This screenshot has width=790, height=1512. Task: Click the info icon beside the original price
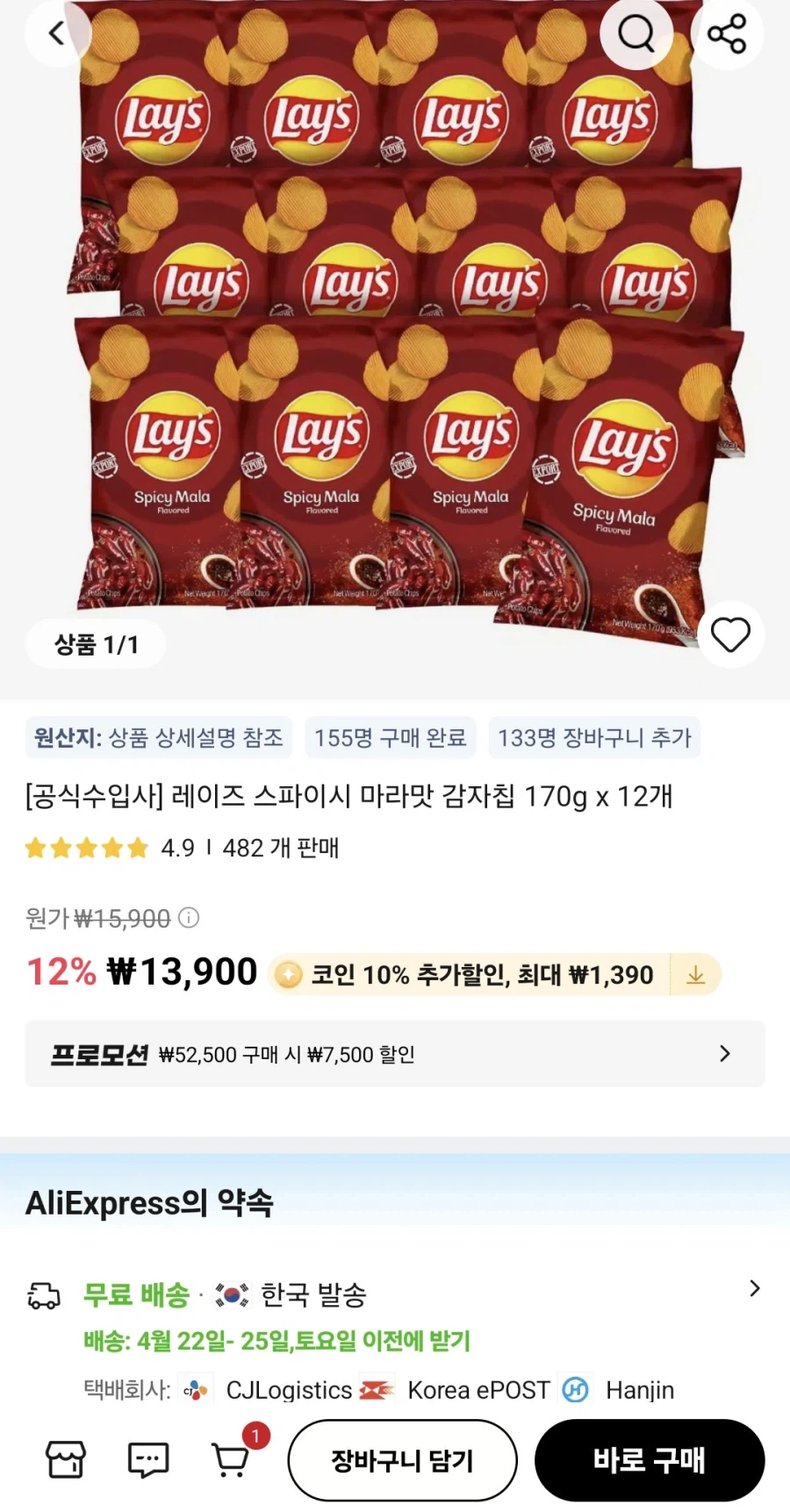tap(189, 918)
